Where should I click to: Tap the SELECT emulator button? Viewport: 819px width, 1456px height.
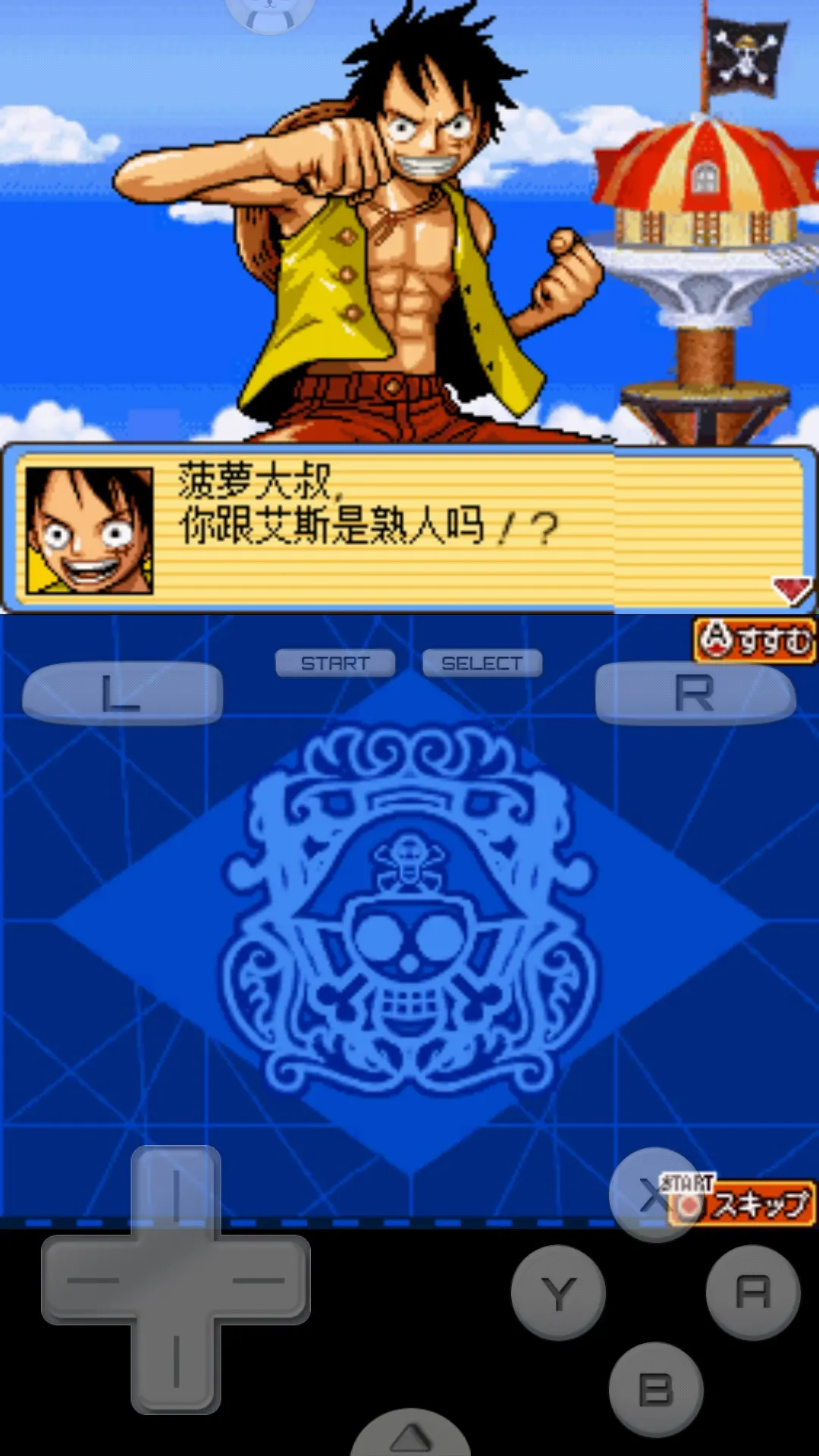[x=482, y=664]
